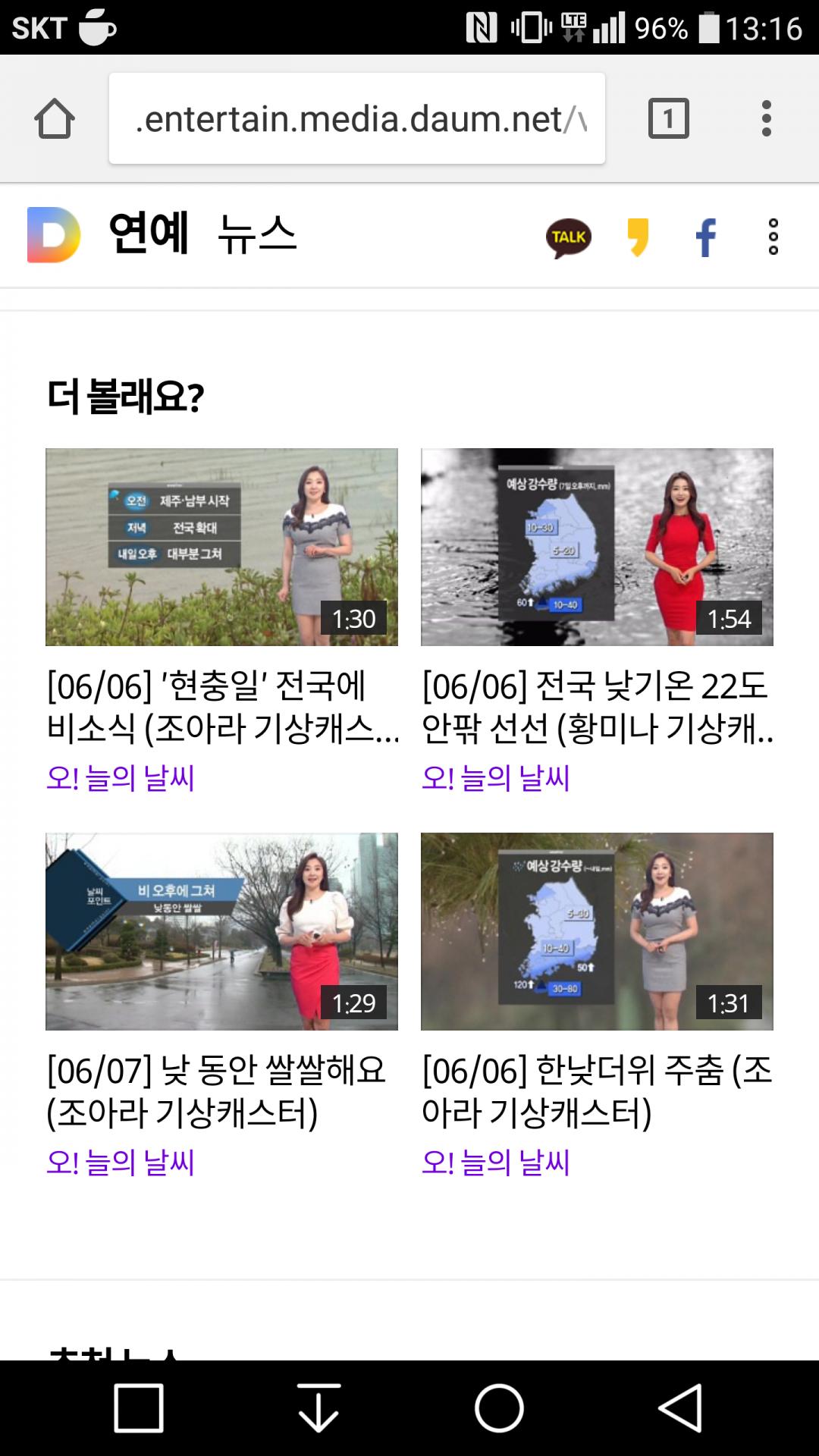Image resolution: width=819 pixels, height=1456 pixels.
Task: Play the 1:29 낮 동안 쌀쌀해요 video
Action: coord(221,931)
